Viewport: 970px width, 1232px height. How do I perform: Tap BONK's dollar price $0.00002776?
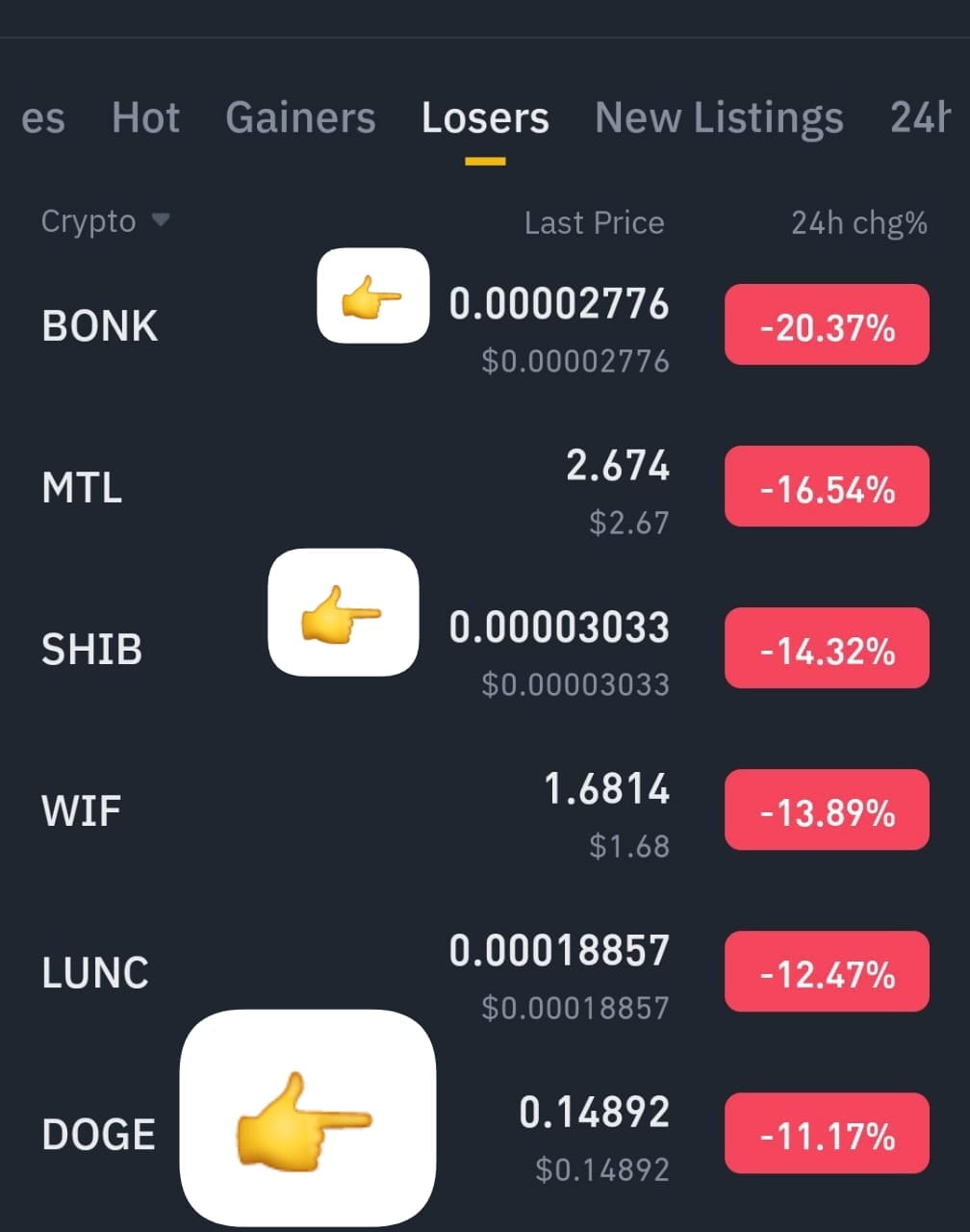point(575,361)
